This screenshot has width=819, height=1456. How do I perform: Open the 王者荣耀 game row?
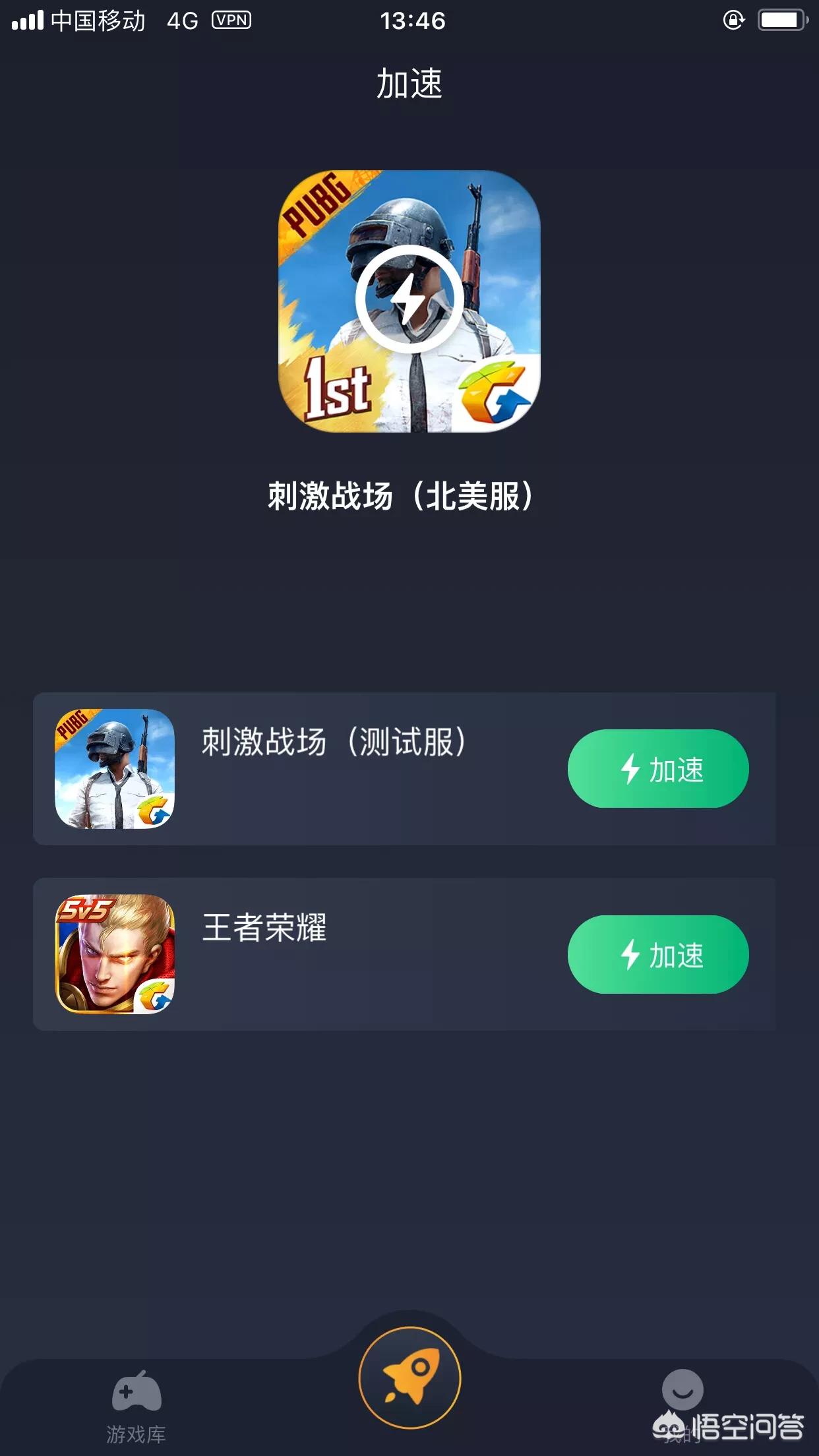297,954
